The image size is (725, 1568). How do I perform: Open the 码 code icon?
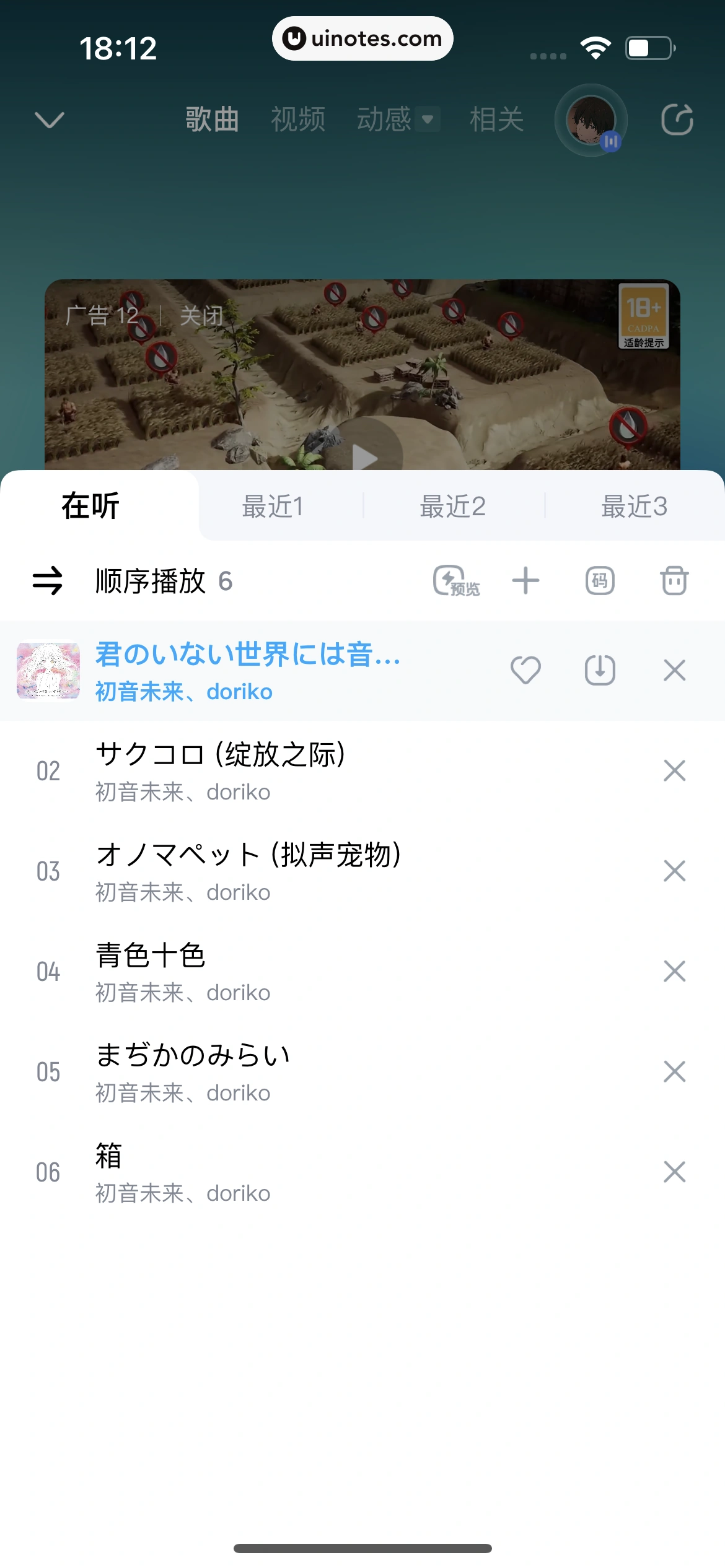click(600, 581)
